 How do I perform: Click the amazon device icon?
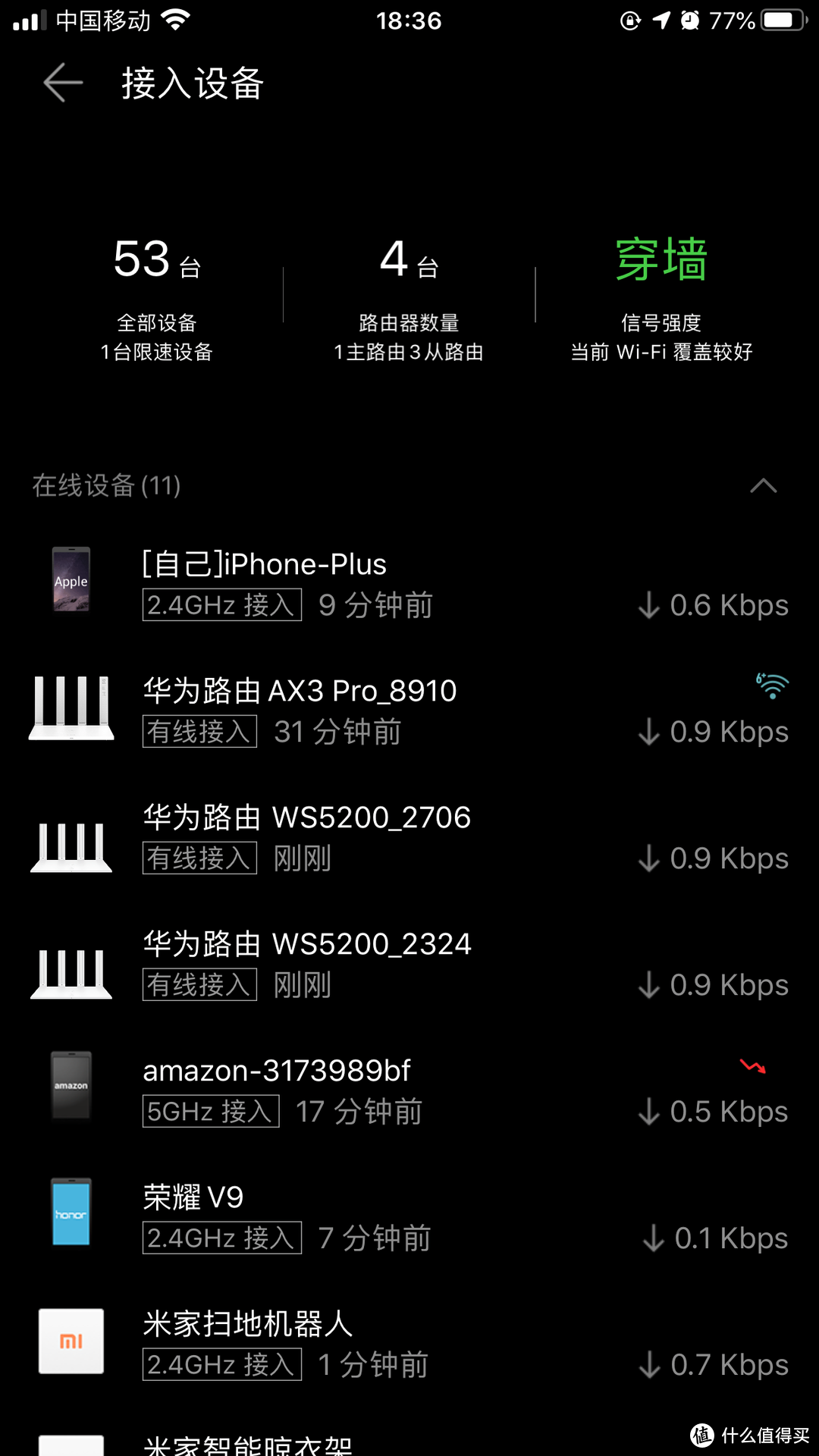(71, 1086)
